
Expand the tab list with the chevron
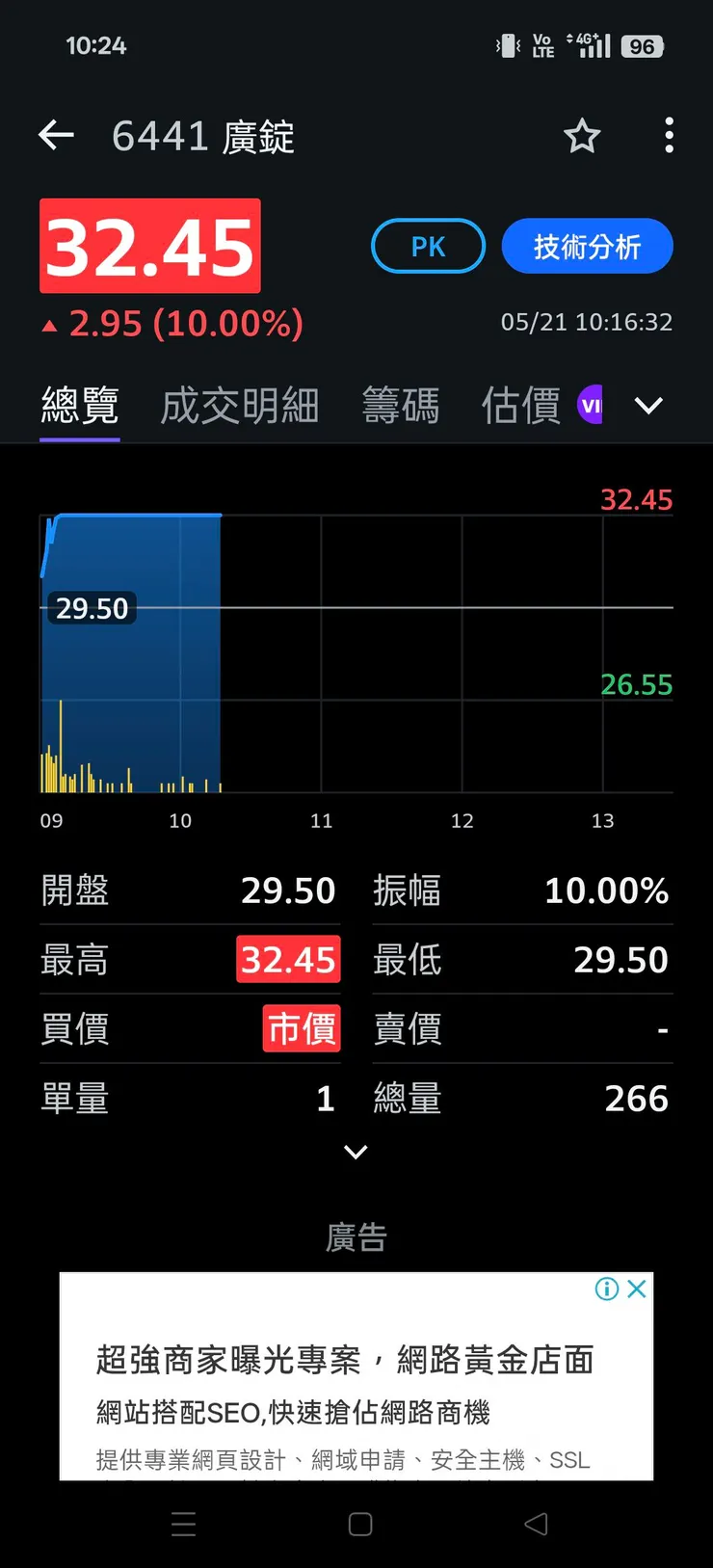tap(647, 405)
